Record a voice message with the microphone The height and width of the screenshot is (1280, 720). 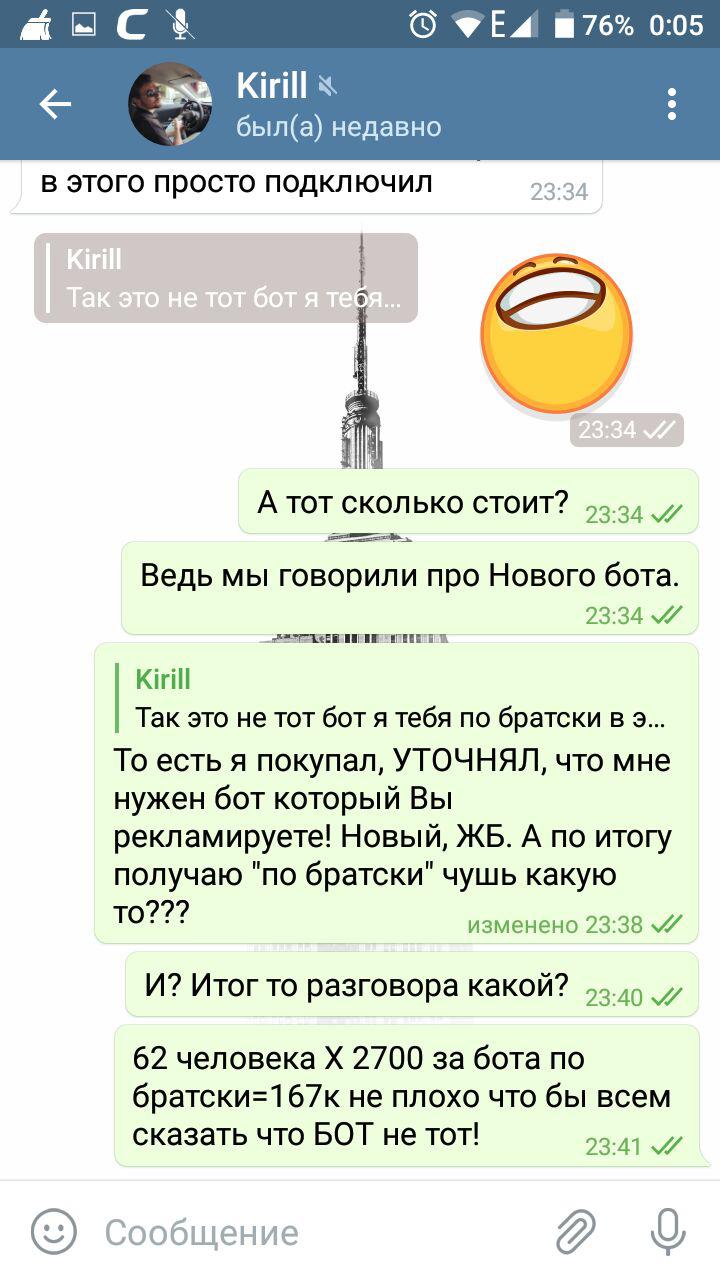667,1232
